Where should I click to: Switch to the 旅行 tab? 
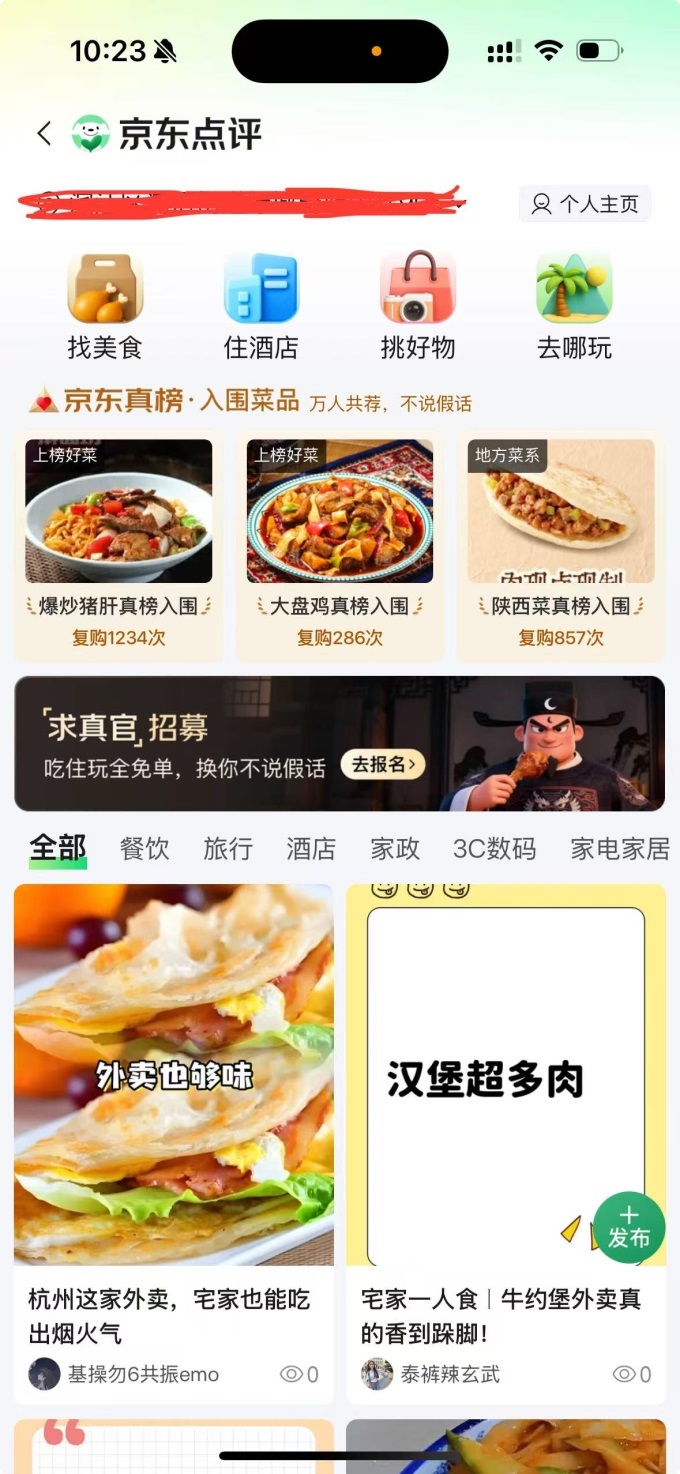click(228, 849)
